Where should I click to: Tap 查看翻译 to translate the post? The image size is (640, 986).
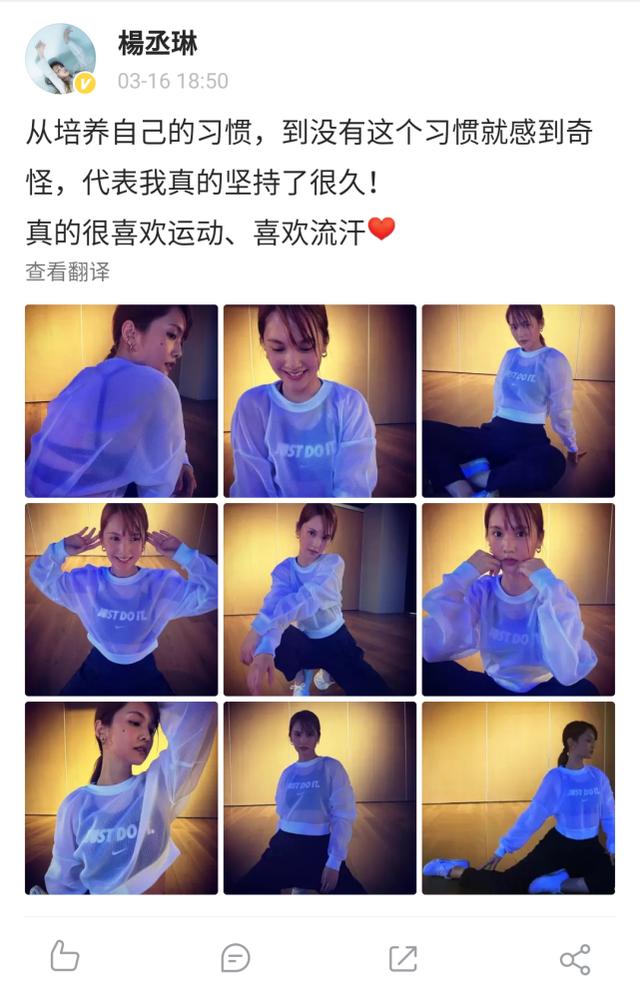coord(68,271)
